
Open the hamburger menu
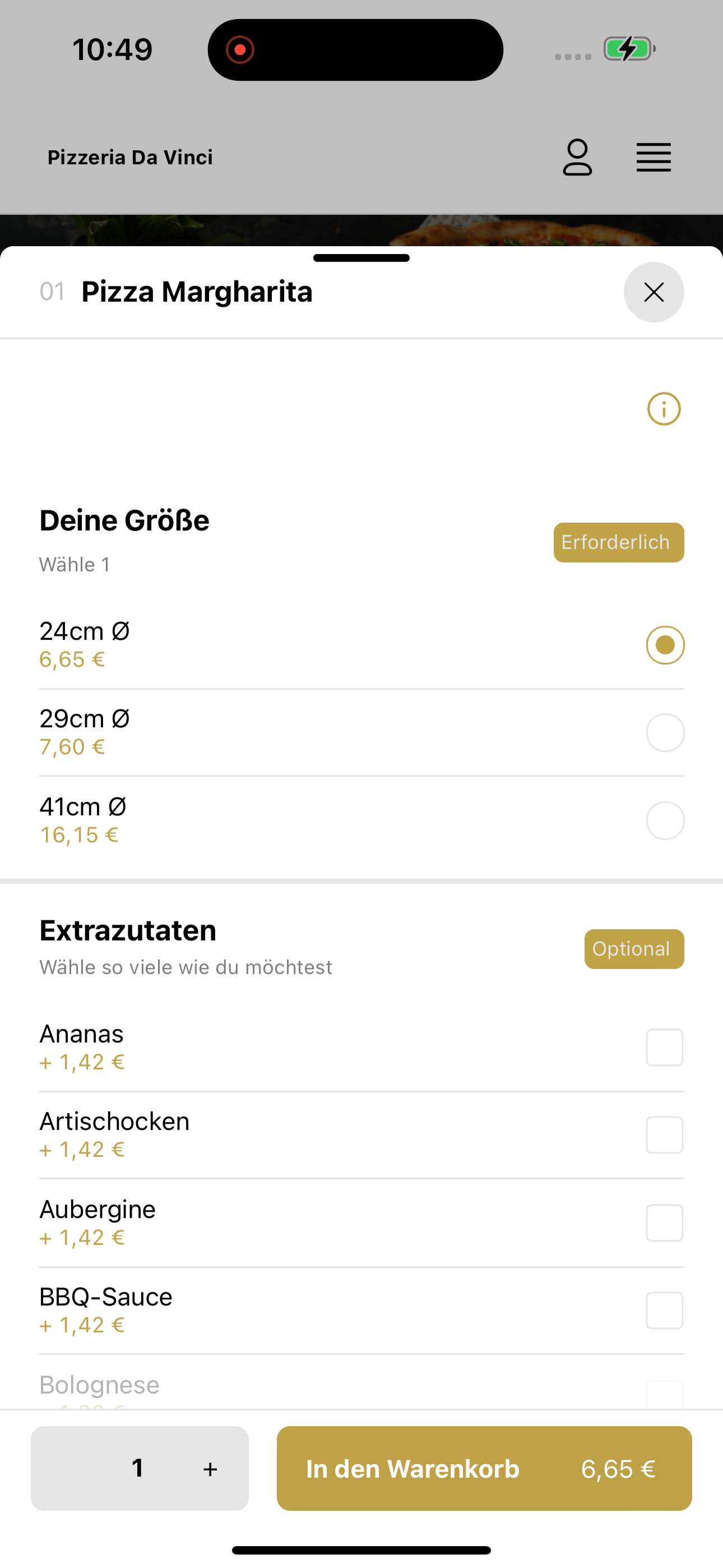tap(654, 158)
